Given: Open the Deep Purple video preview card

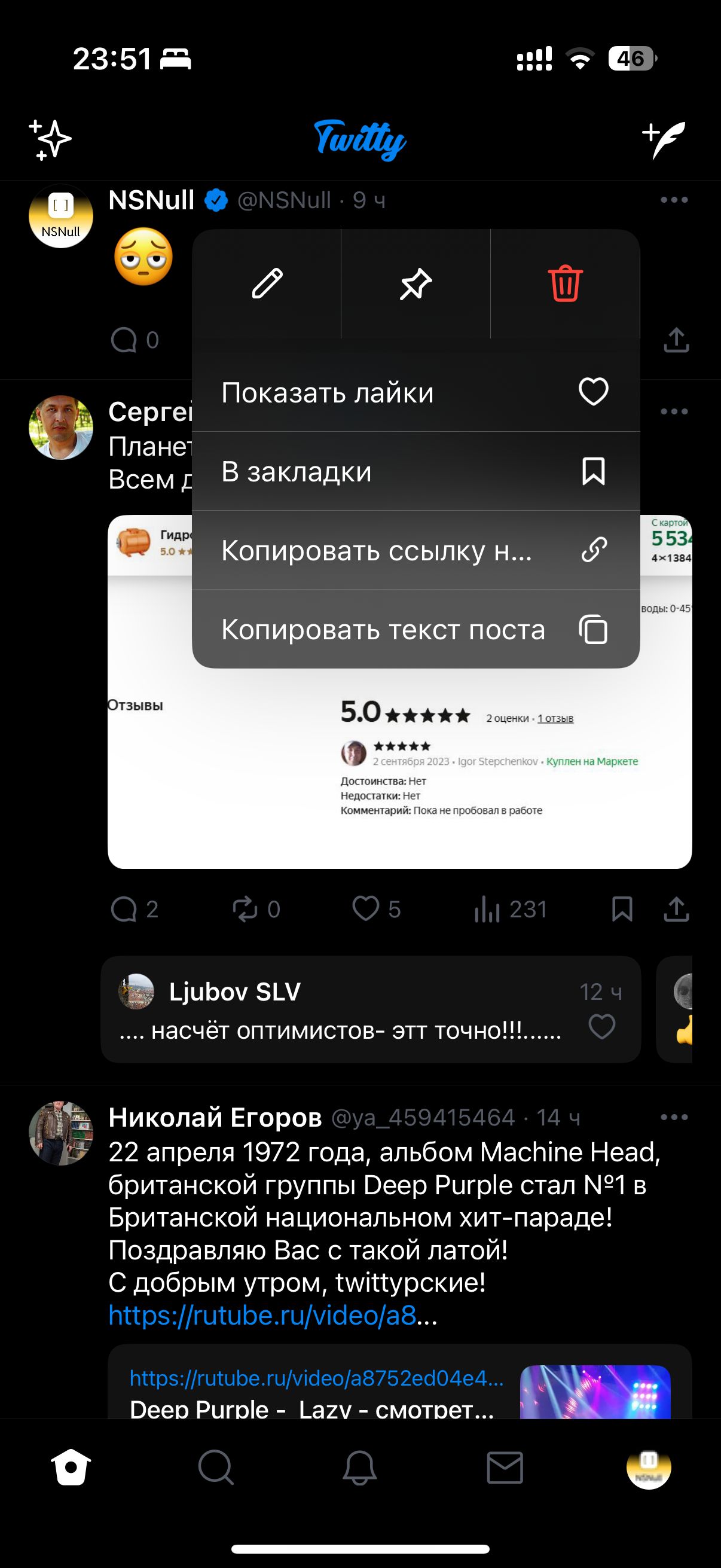Looking at the screenshot, I should click(400, 1382).
